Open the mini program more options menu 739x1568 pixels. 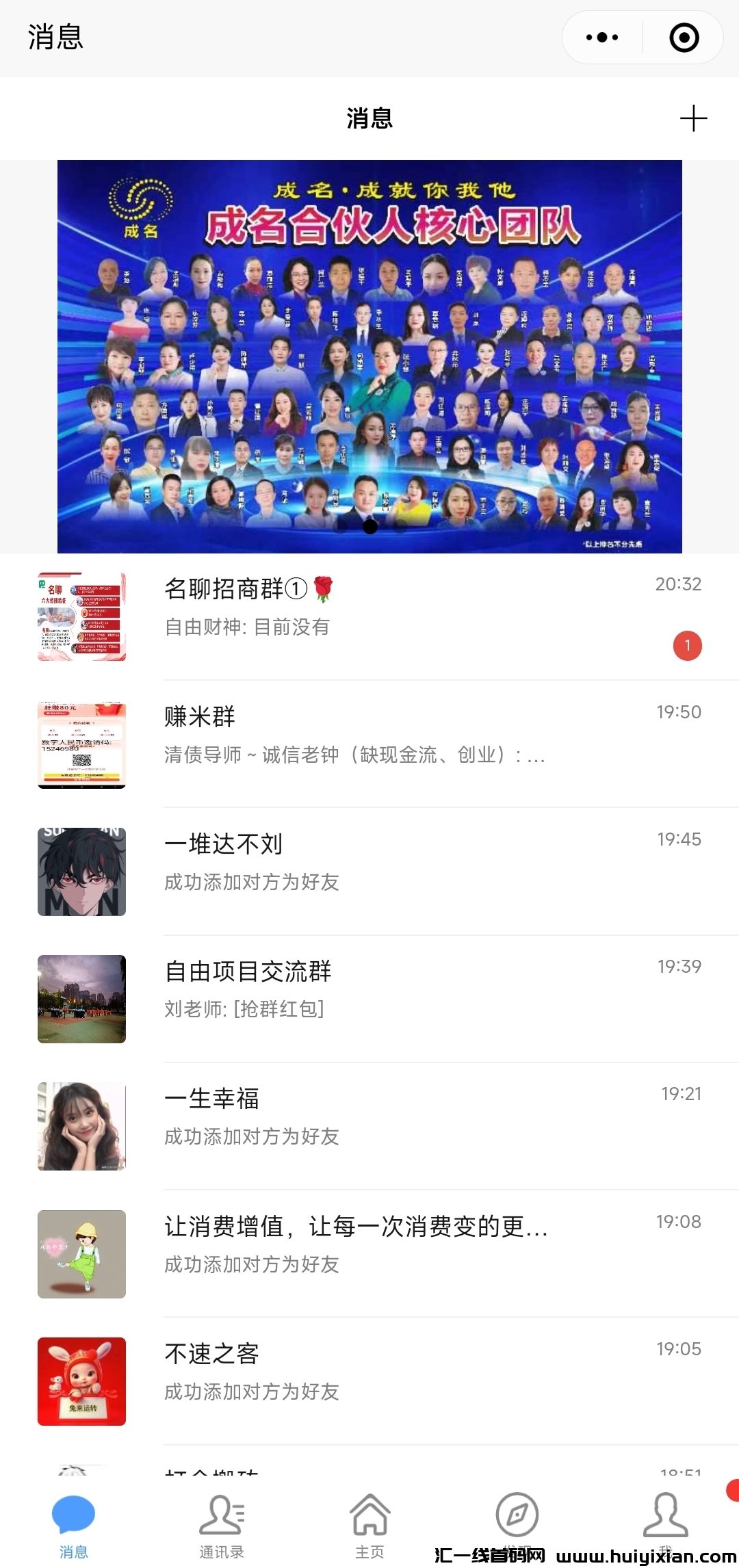point(602,38)
